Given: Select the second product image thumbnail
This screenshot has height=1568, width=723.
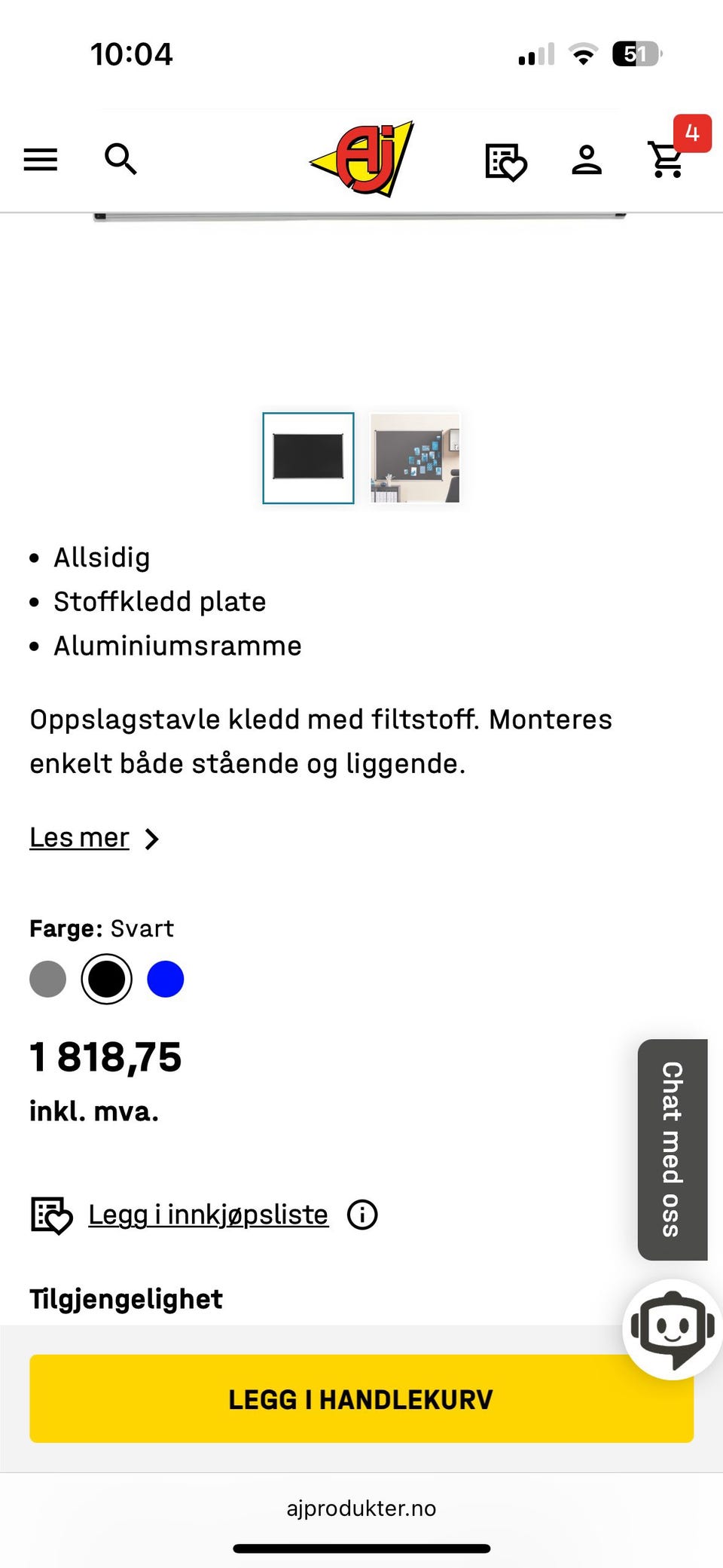Looking at the screenshot, I should pos(415,457).
